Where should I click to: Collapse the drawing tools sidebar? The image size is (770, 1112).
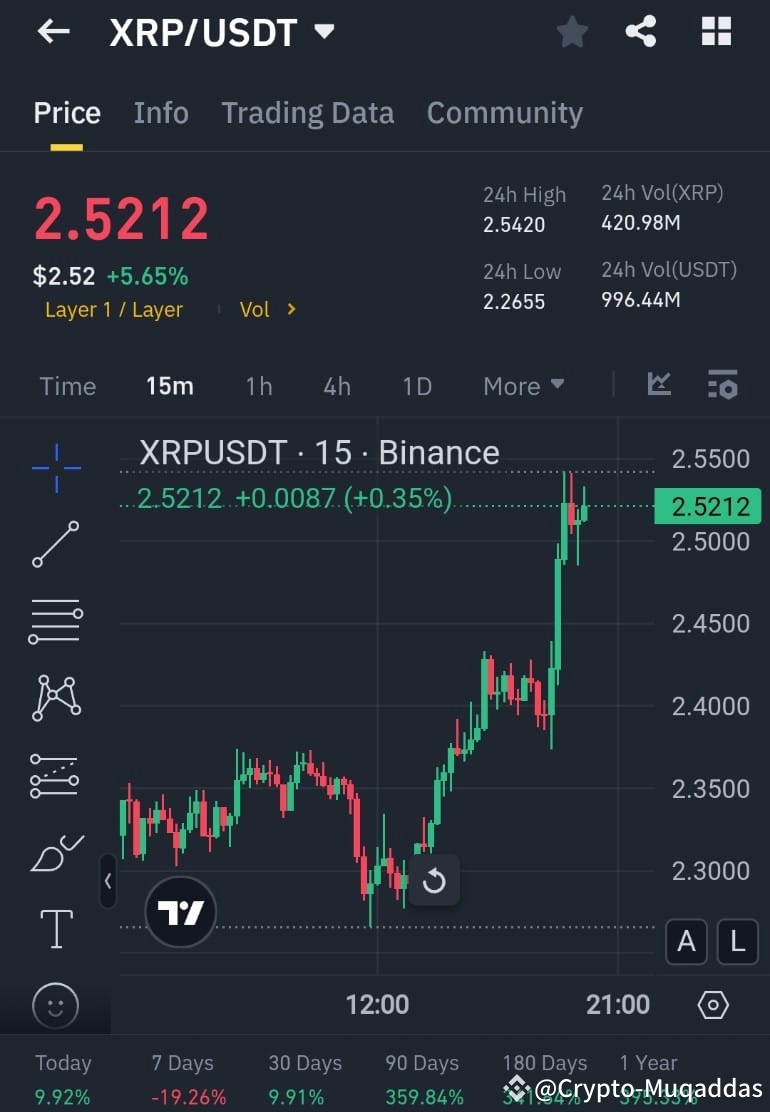pos(107,883)
